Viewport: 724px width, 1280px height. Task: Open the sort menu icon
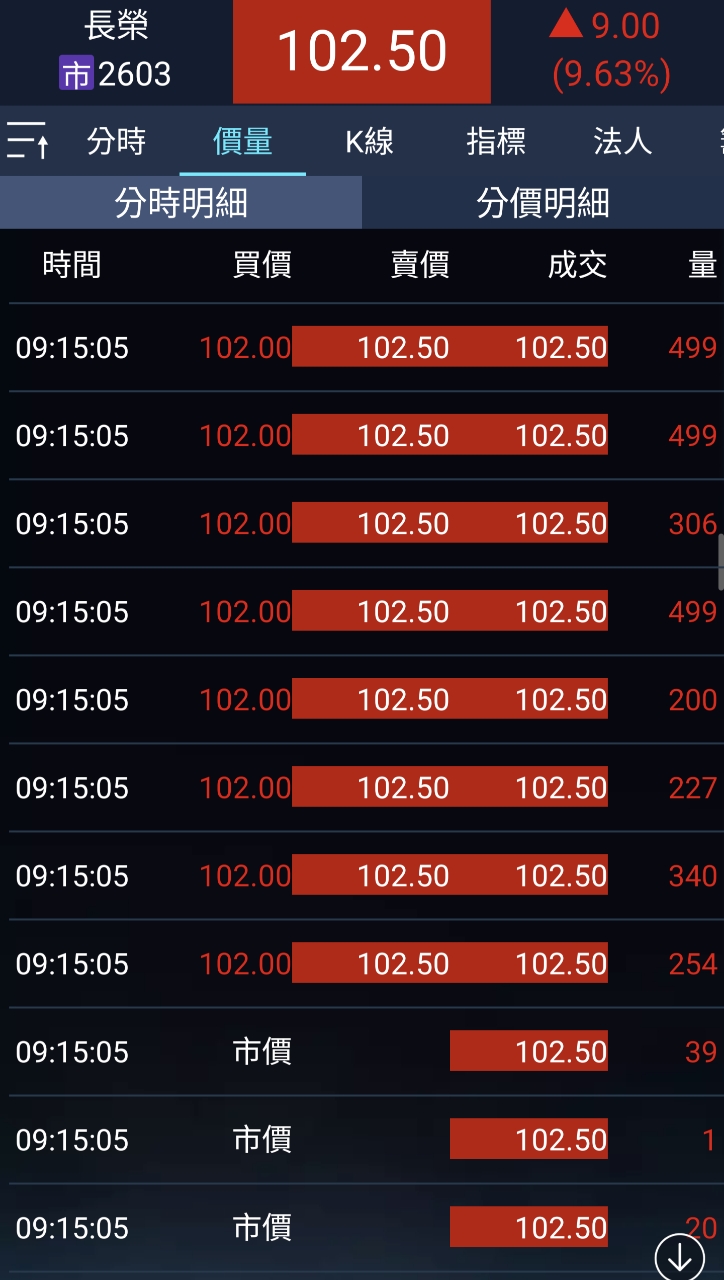tap(27, 141)
